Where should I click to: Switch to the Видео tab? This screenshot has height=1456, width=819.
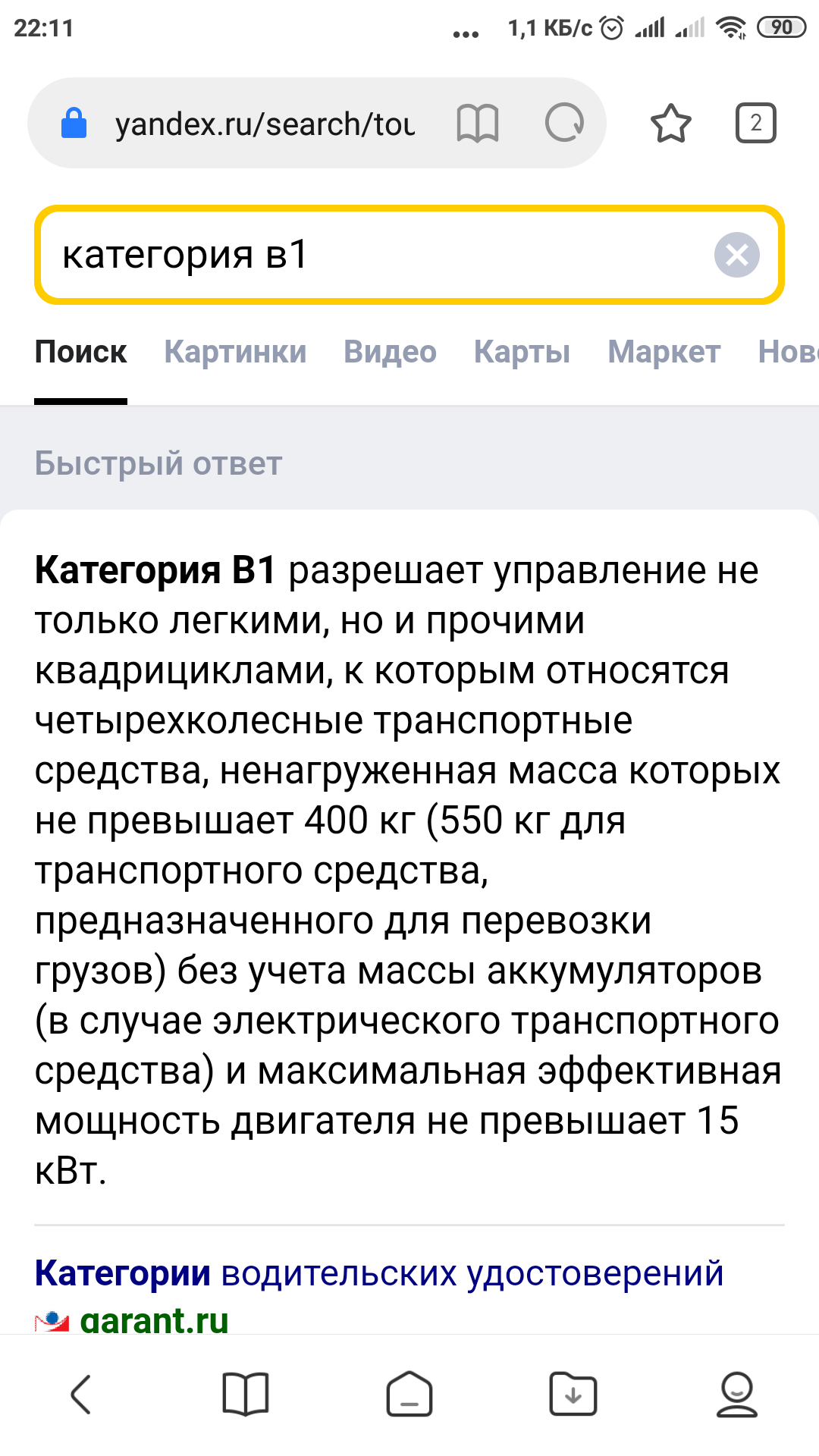390,352
